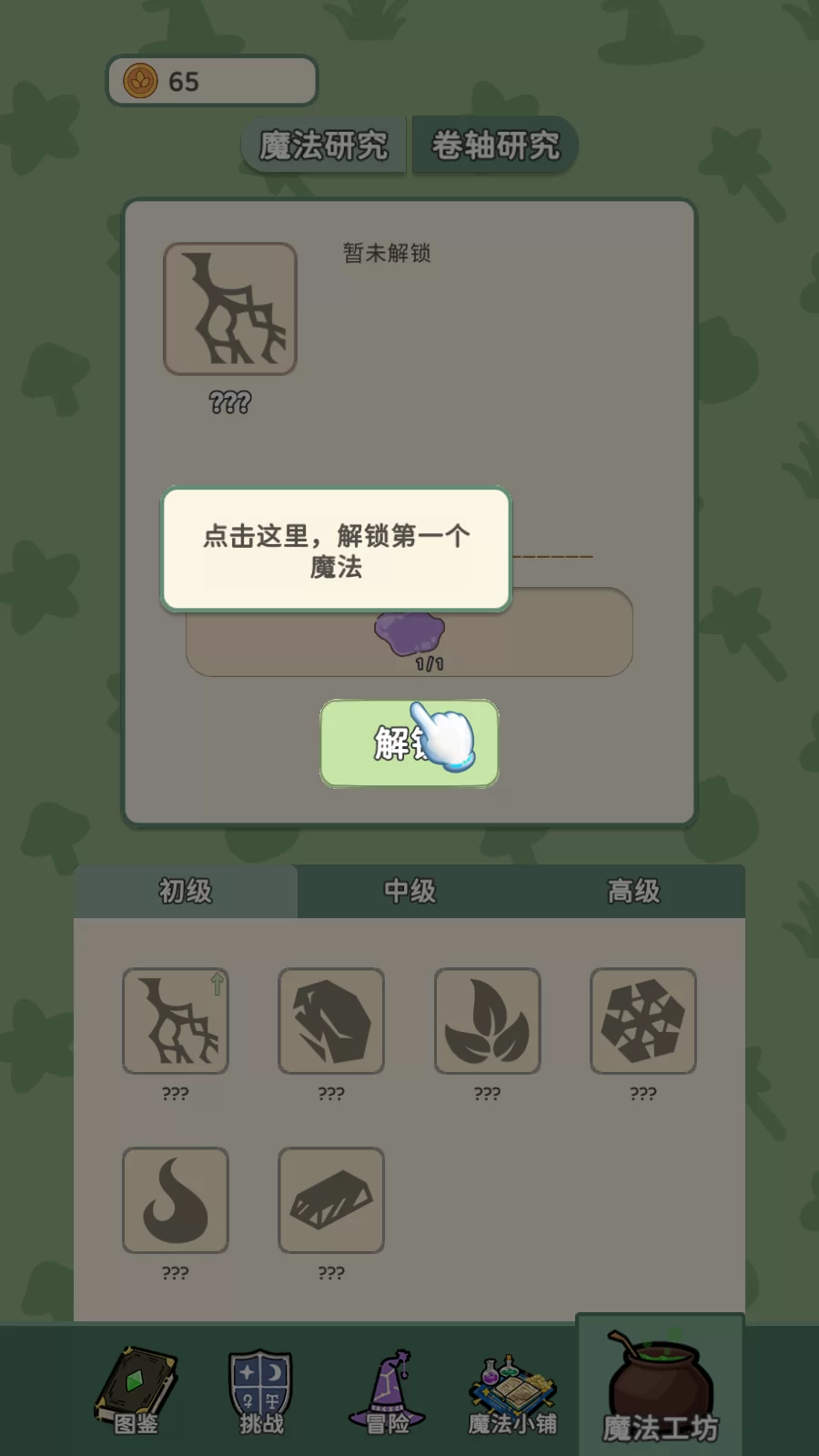Switch to the 卷轴研究 tab
The width and height of the screenshot is (819, 1456).
click(493, 146)
